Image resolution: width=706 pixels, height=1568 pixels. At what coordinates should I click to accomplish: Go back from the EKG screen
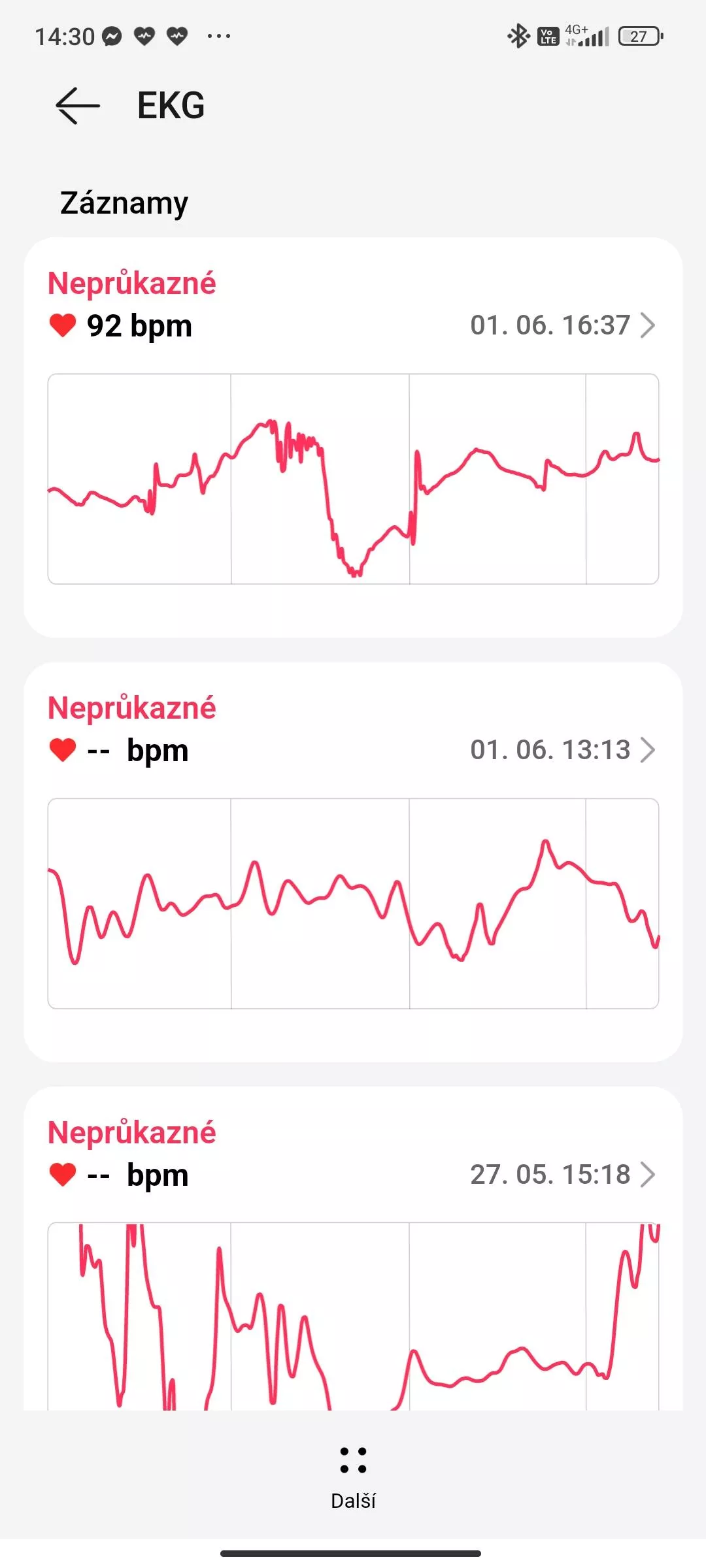point(78,105)
